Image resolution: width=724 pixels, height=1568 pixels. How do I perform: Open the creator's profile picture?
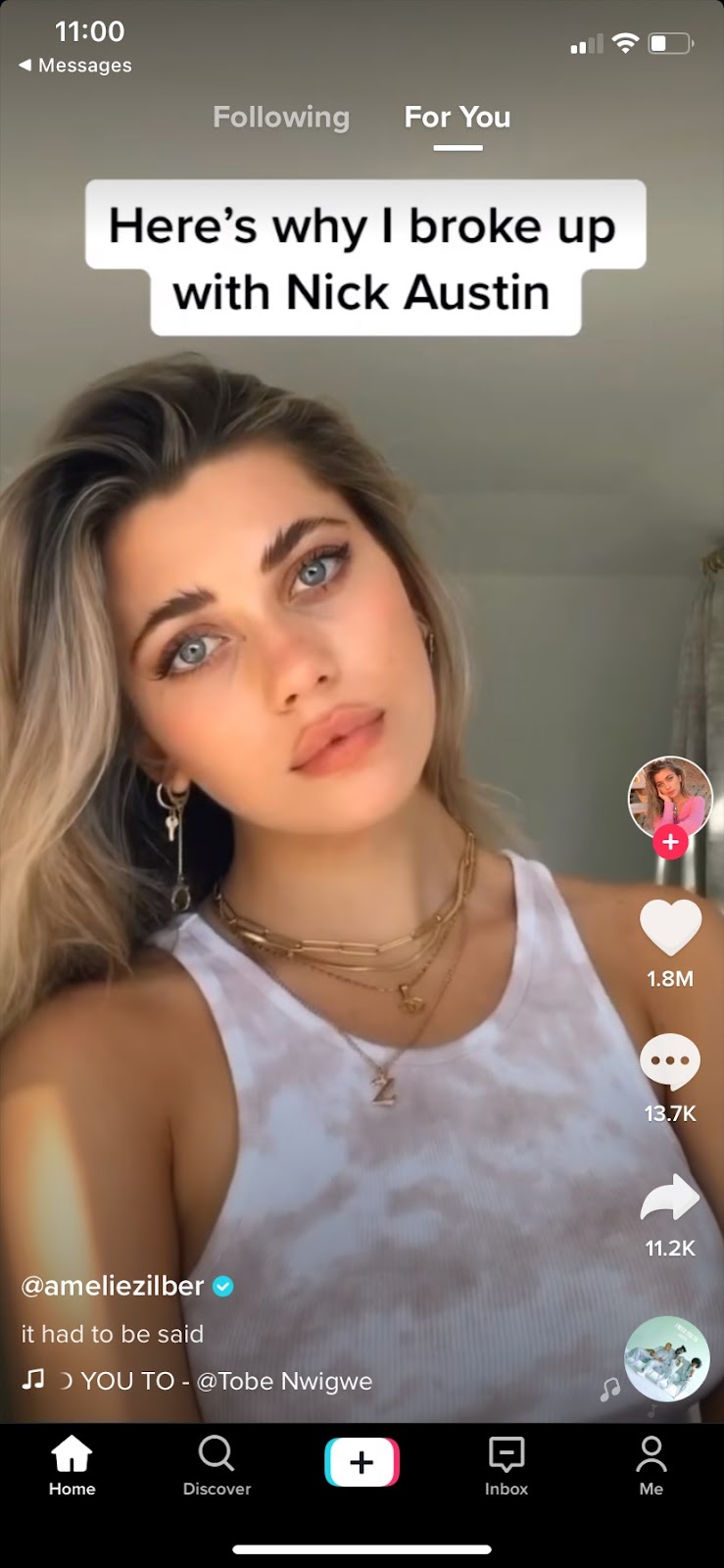669,797
